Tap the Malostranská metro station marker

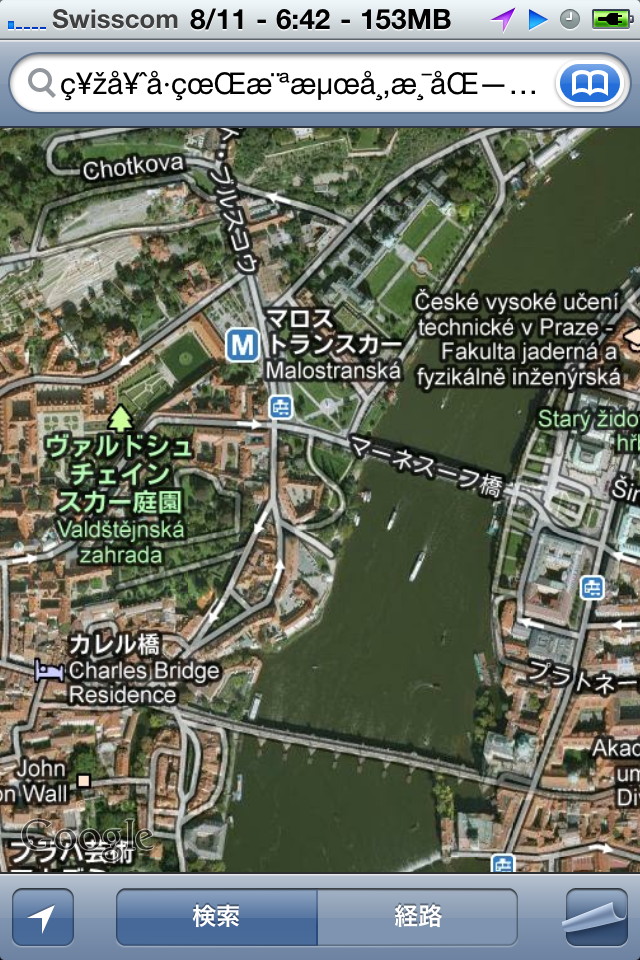coord(242,346)
